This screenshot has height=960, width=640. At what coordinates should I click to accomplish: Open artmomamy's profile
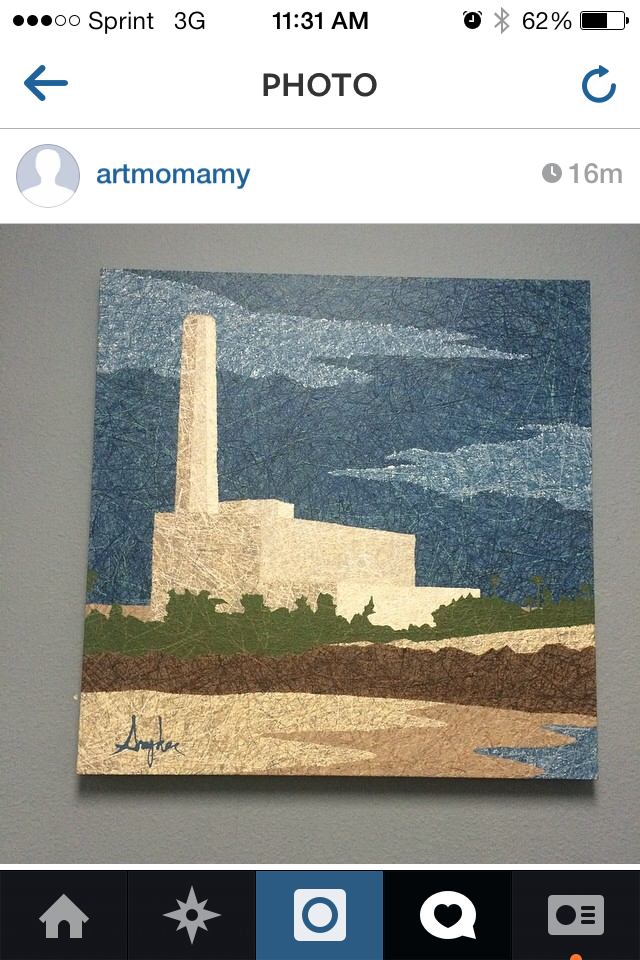[x=173, y=175]
